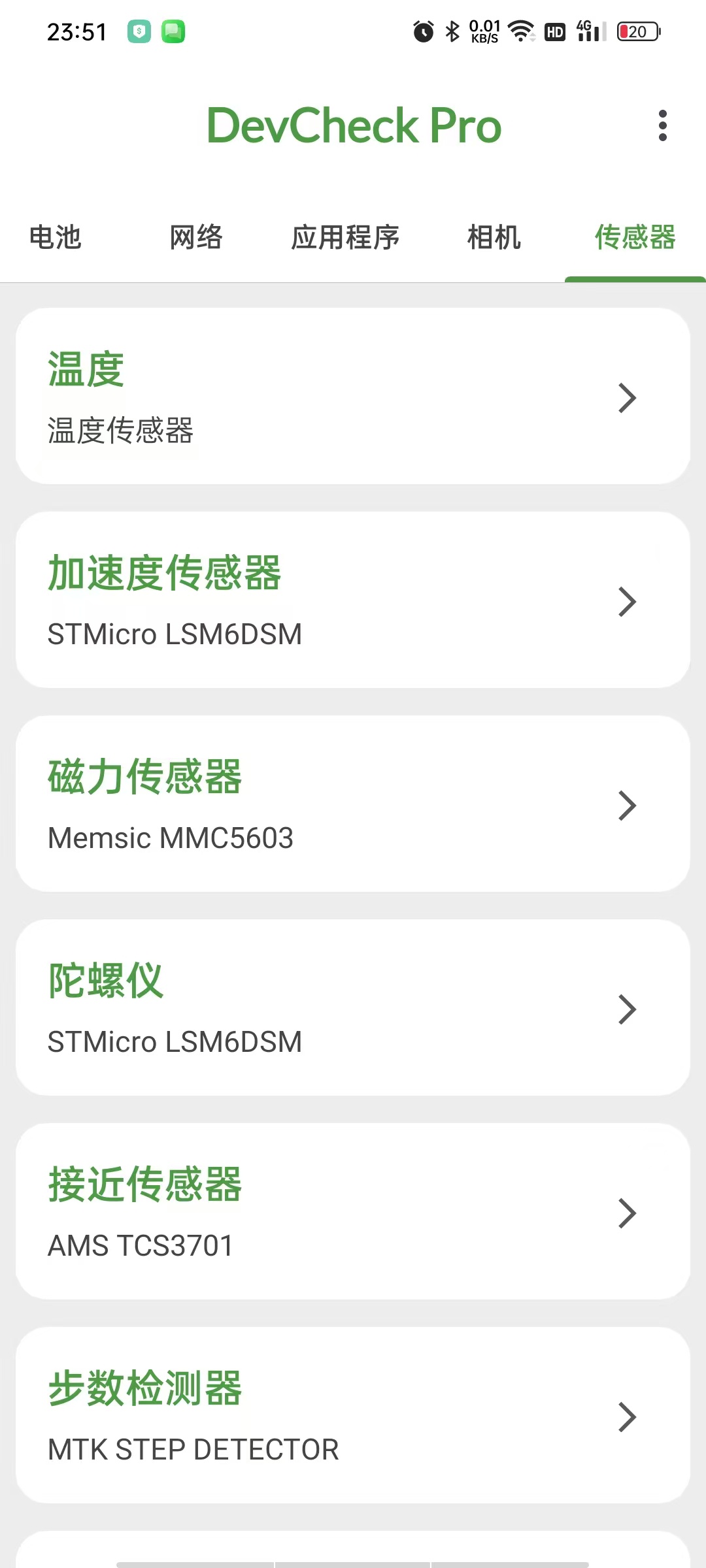The height and width of the screenshot is (1568, 706).
Task: Go to the 应用程序 tab
Action: click(345, 237)
